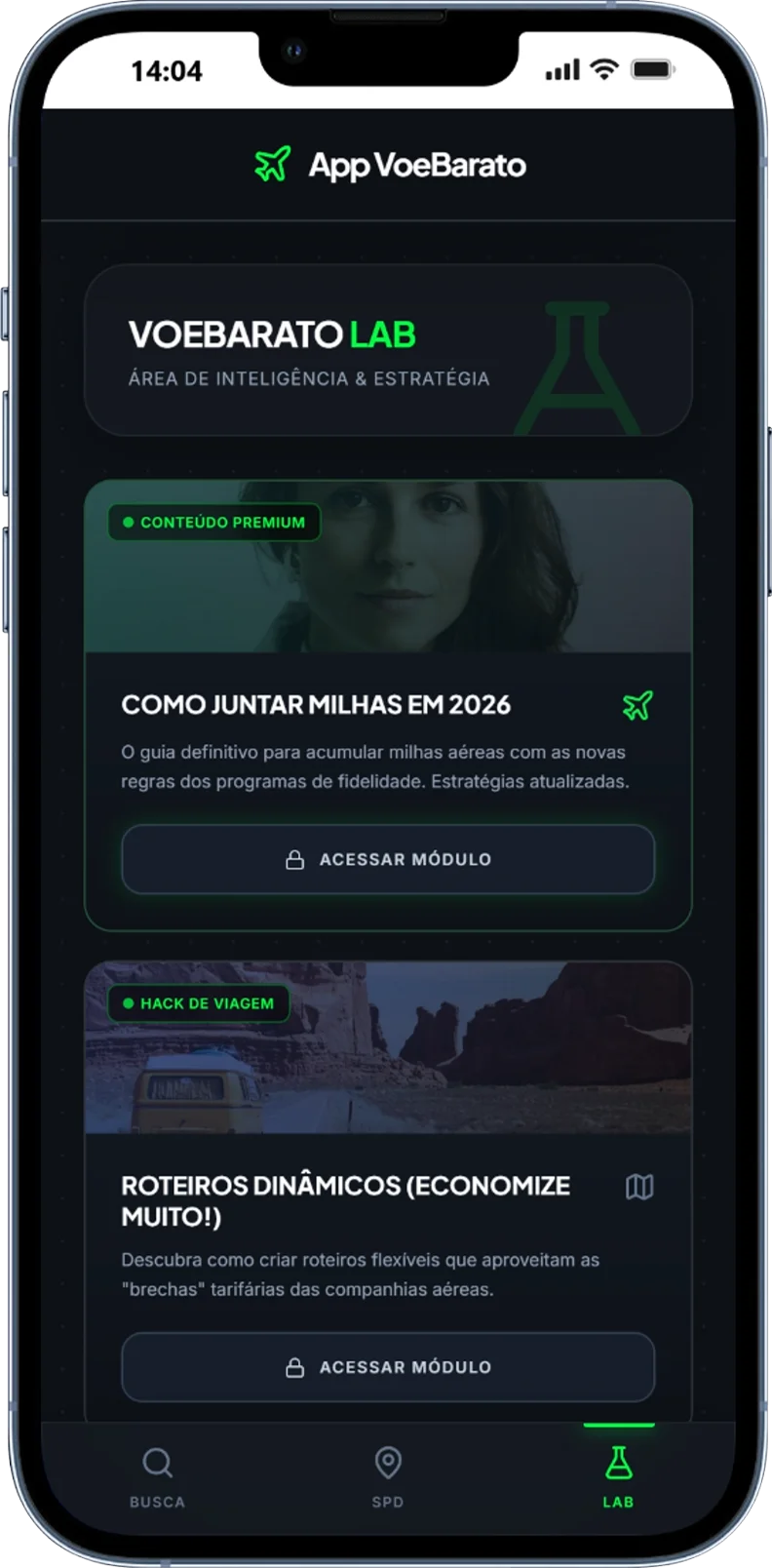The height and width of the screenshot is (1568, 772).
Task: Switch to the SPD tab
Action: click(388, 1476)
